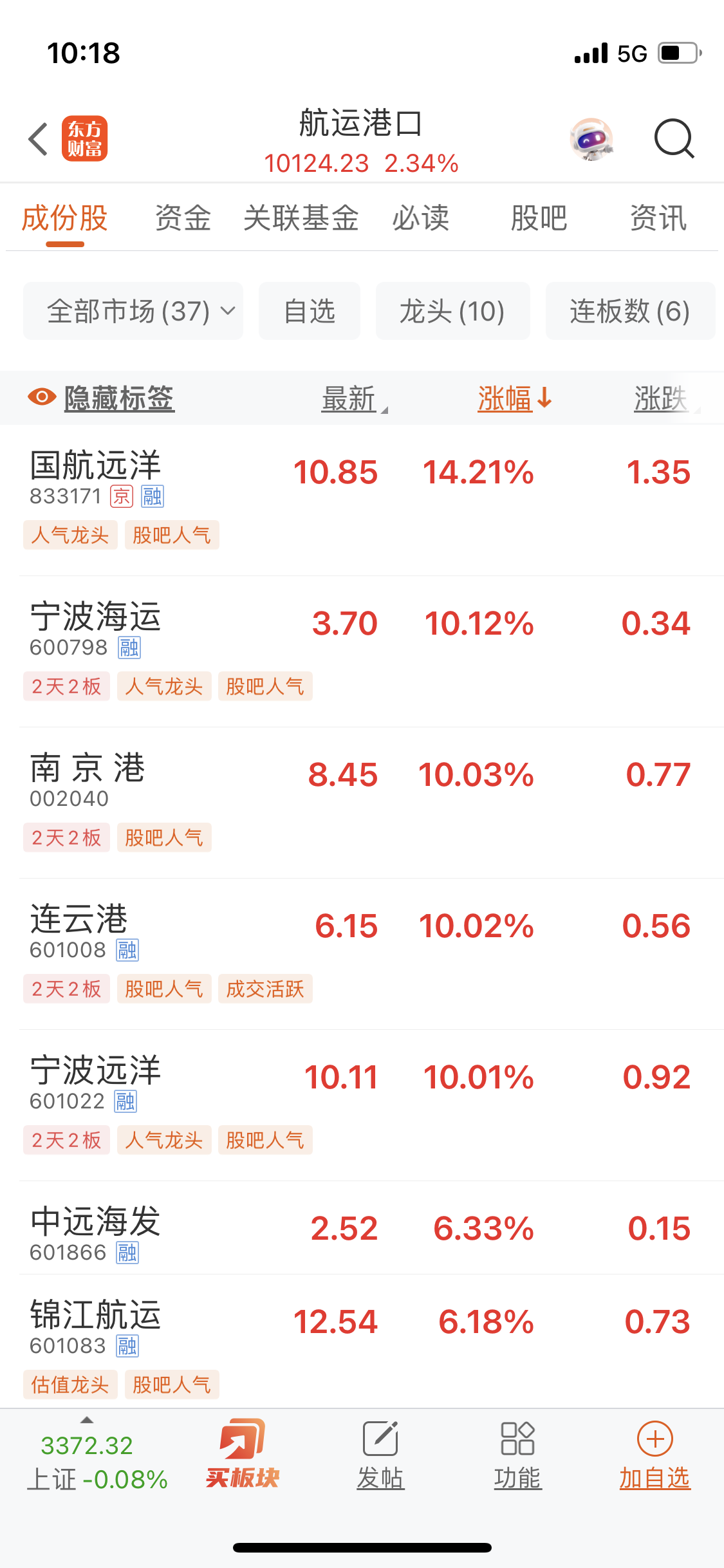Open the search magnifier icon
The width and height of the screenshot is (724, 1568).
(673, 138)
